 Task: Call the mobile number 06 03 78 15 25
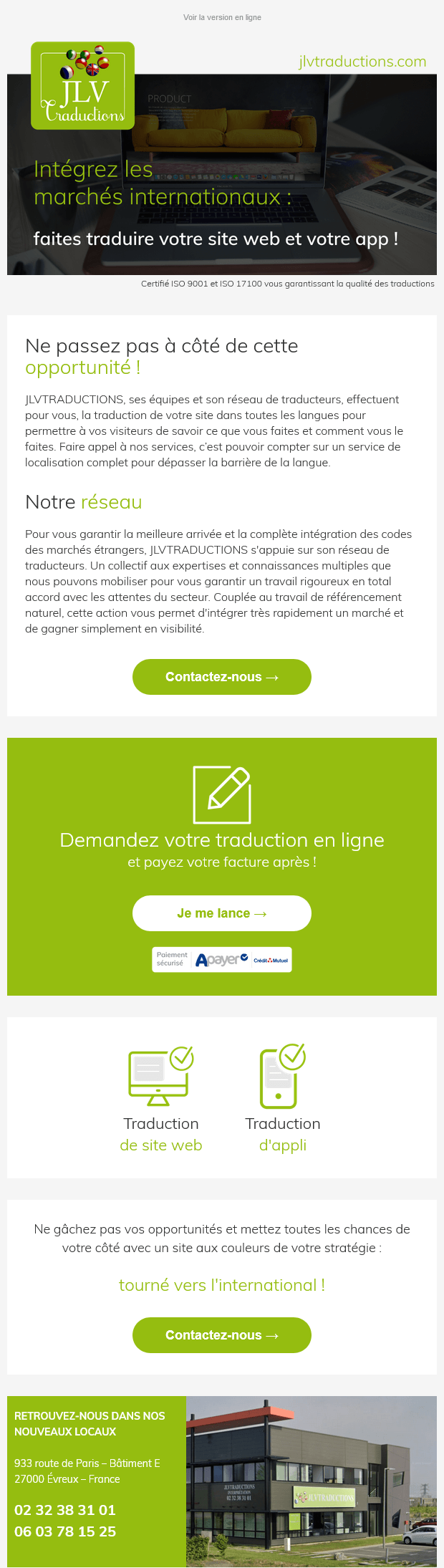pyautogui.click(x=65, y=1531)
